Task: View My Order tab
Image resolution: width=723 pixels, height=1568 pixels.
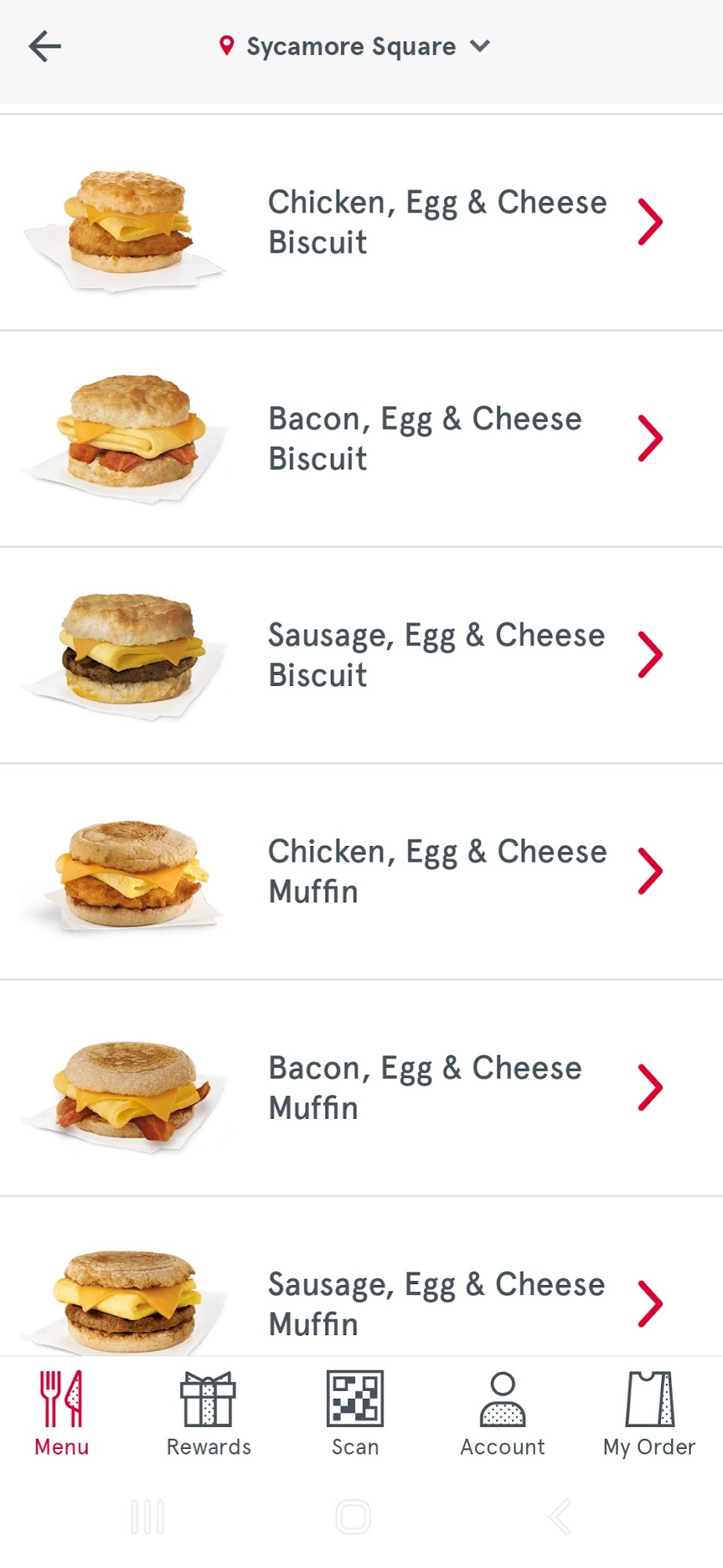Action: (649, 1414)
